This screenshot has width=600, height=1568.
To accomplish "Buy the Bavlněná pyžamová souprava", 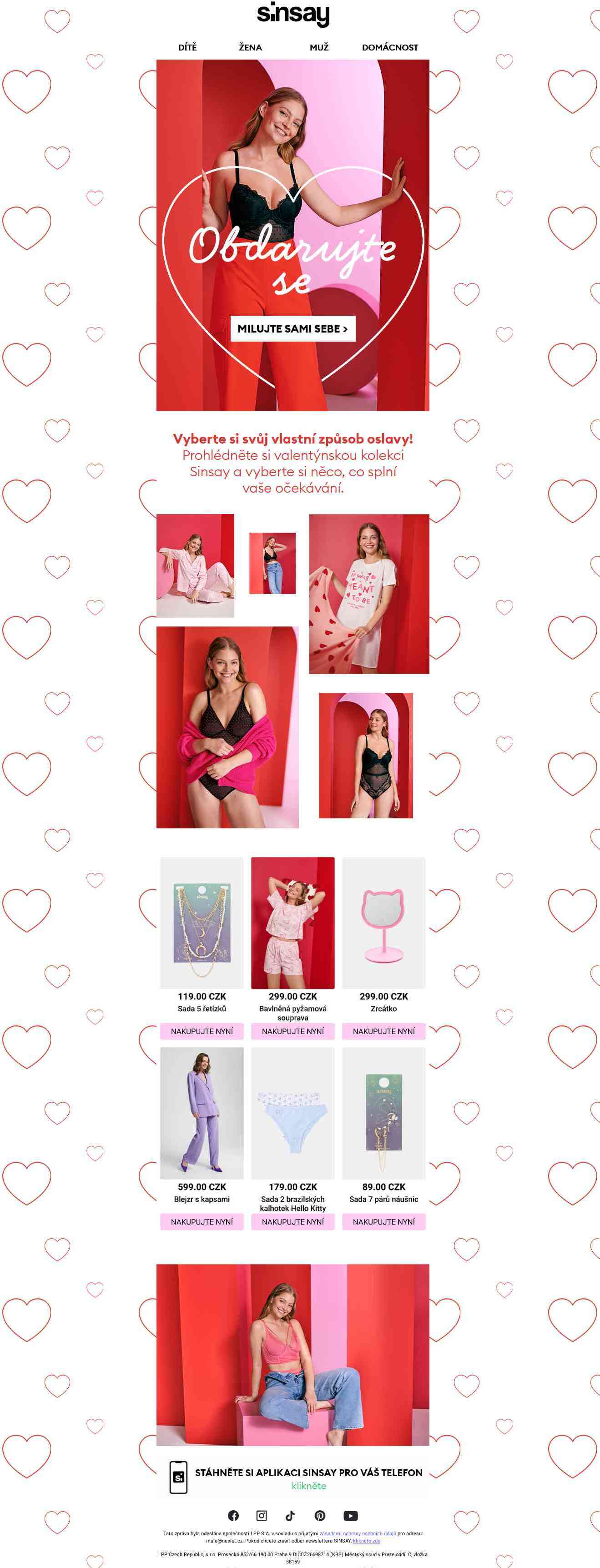I will tap(292, 1031).
